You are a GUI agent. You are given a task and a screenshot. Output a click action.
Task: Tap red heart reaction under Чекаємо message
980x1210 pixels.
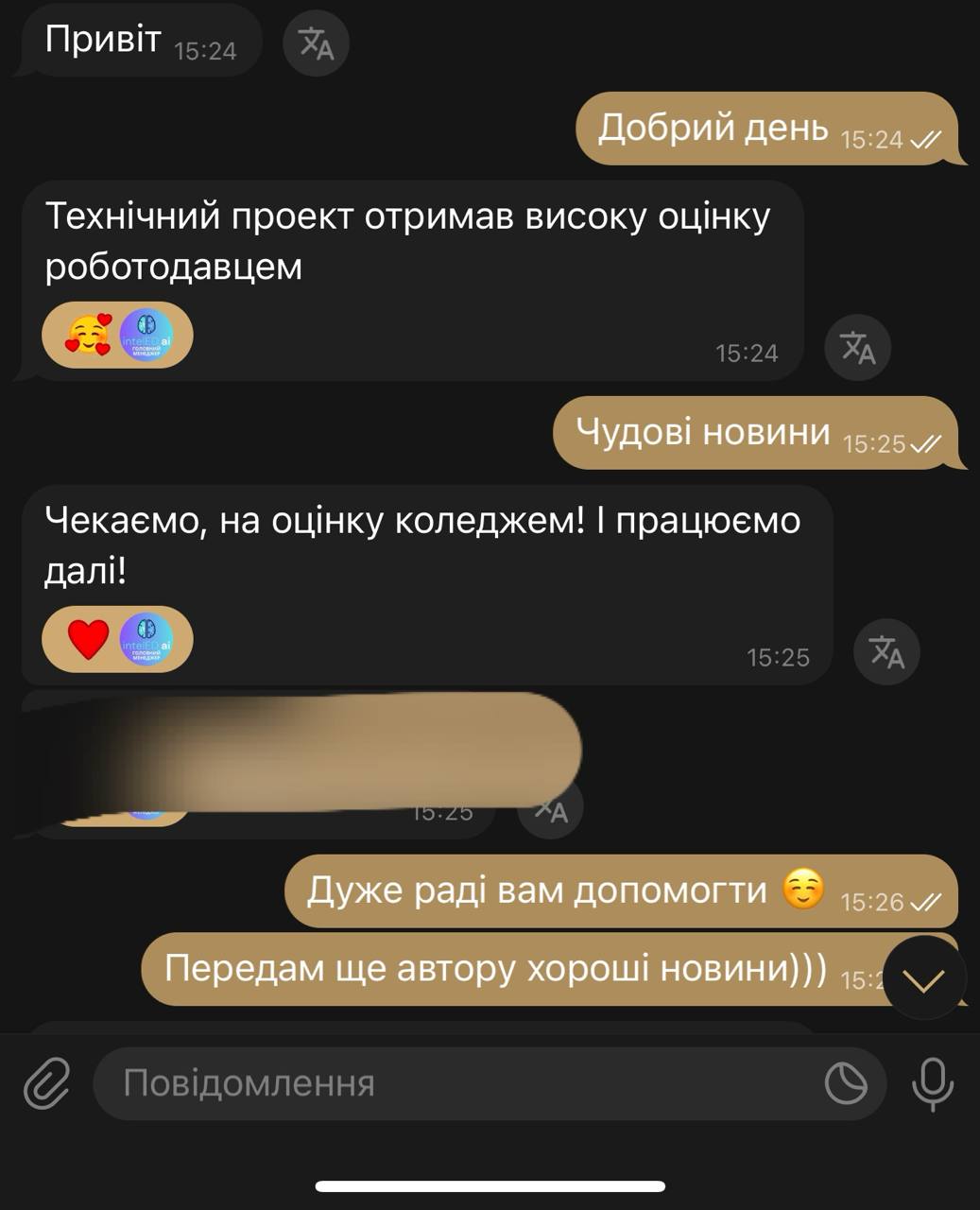(x=89, y=639)
